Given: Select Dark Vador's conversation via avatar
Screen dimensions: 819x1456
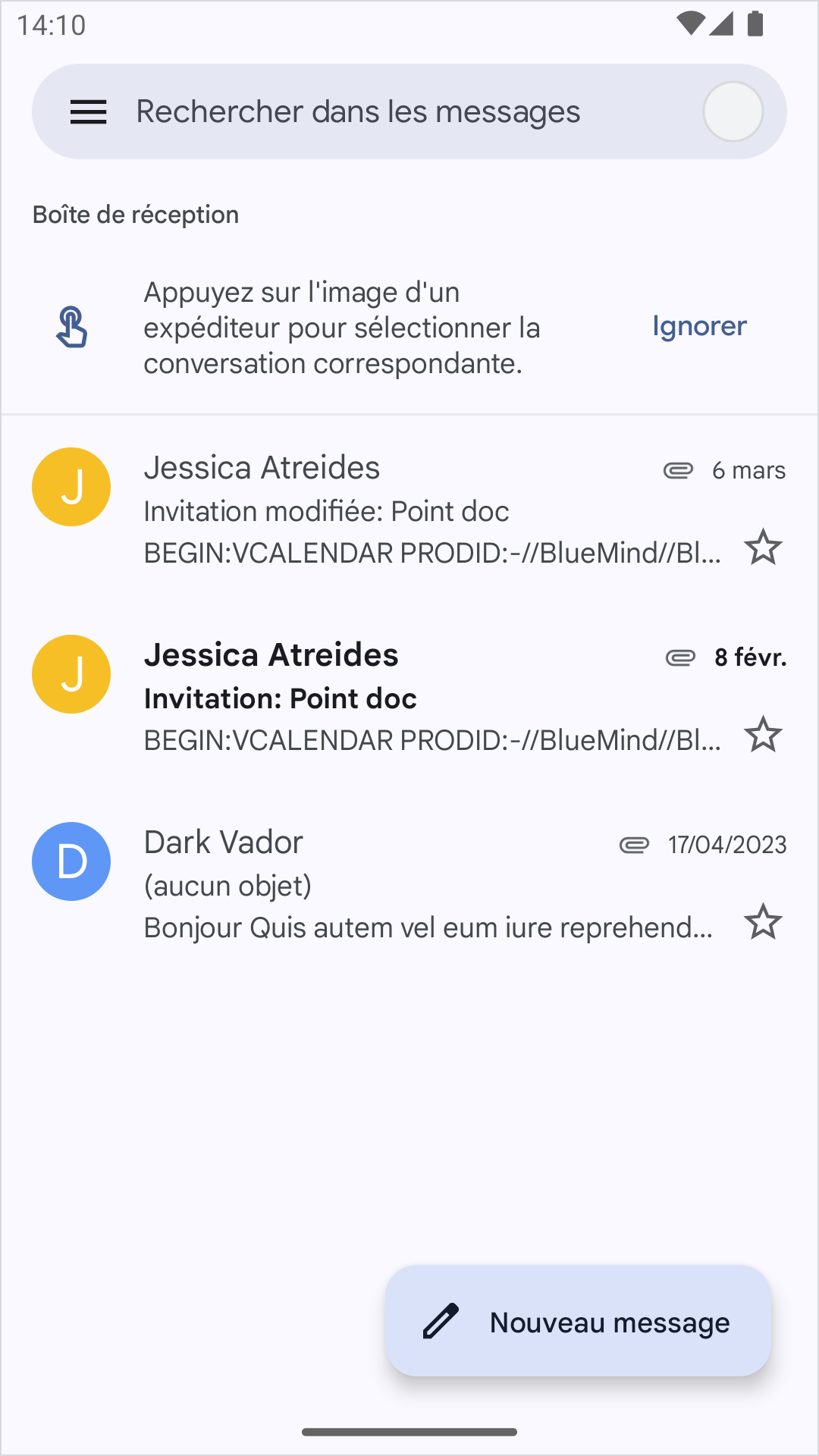Looking at the screenshot, I should (71, 861).
